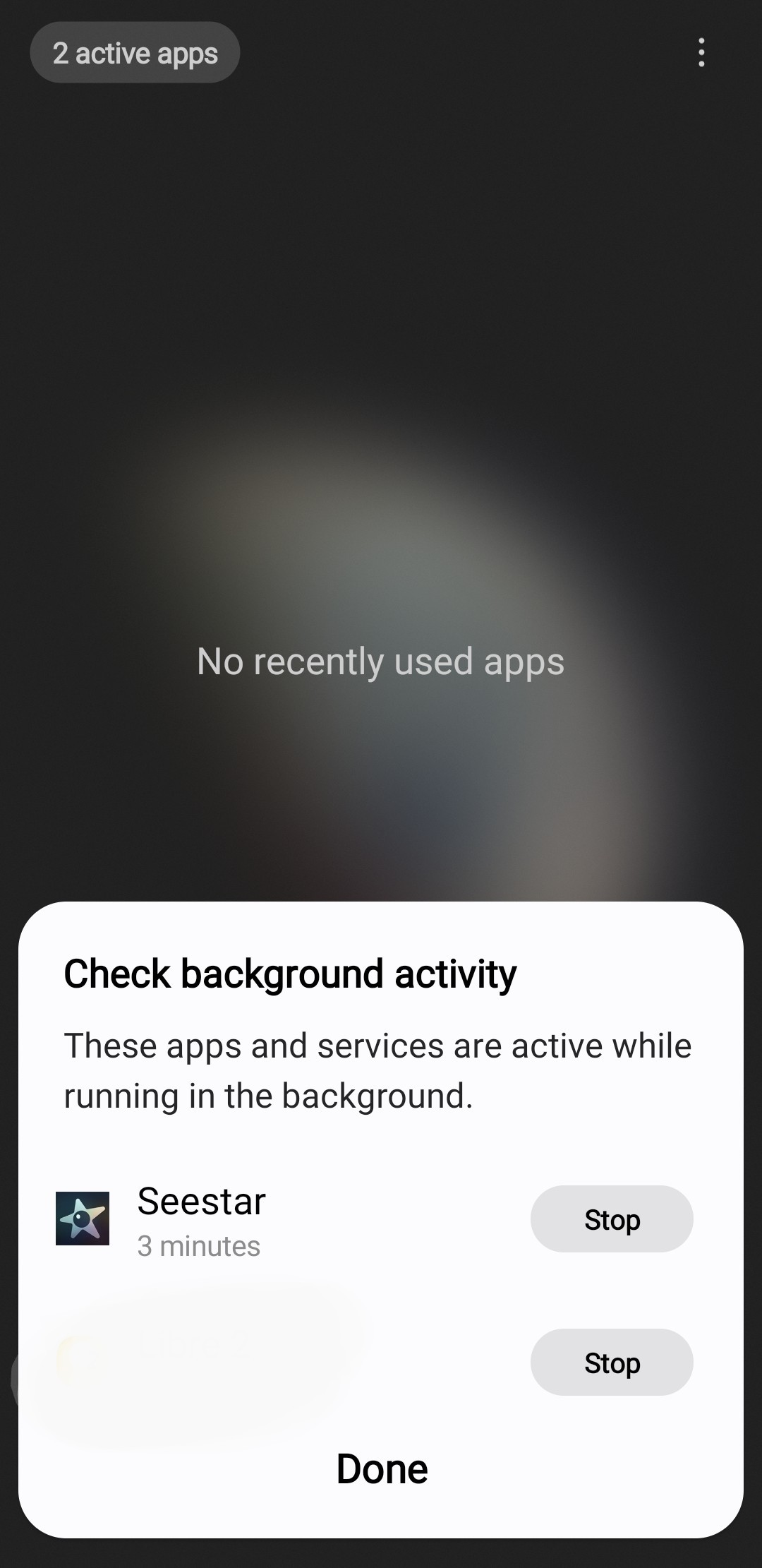Stop the Seestar background activity
Screen dimensions: 762x1568
coord(612,1219)
